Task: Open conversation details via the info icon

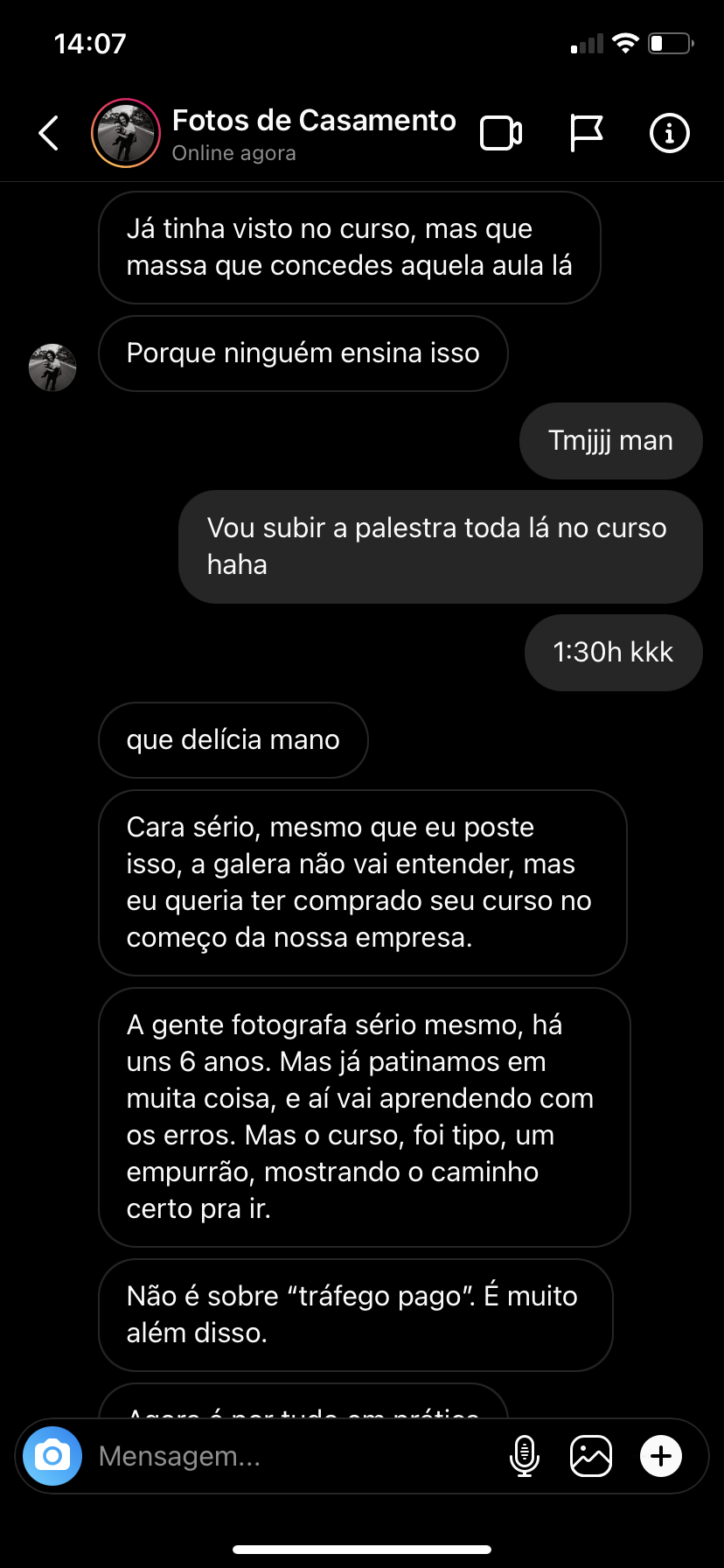Action: click(x=668, y=133)
